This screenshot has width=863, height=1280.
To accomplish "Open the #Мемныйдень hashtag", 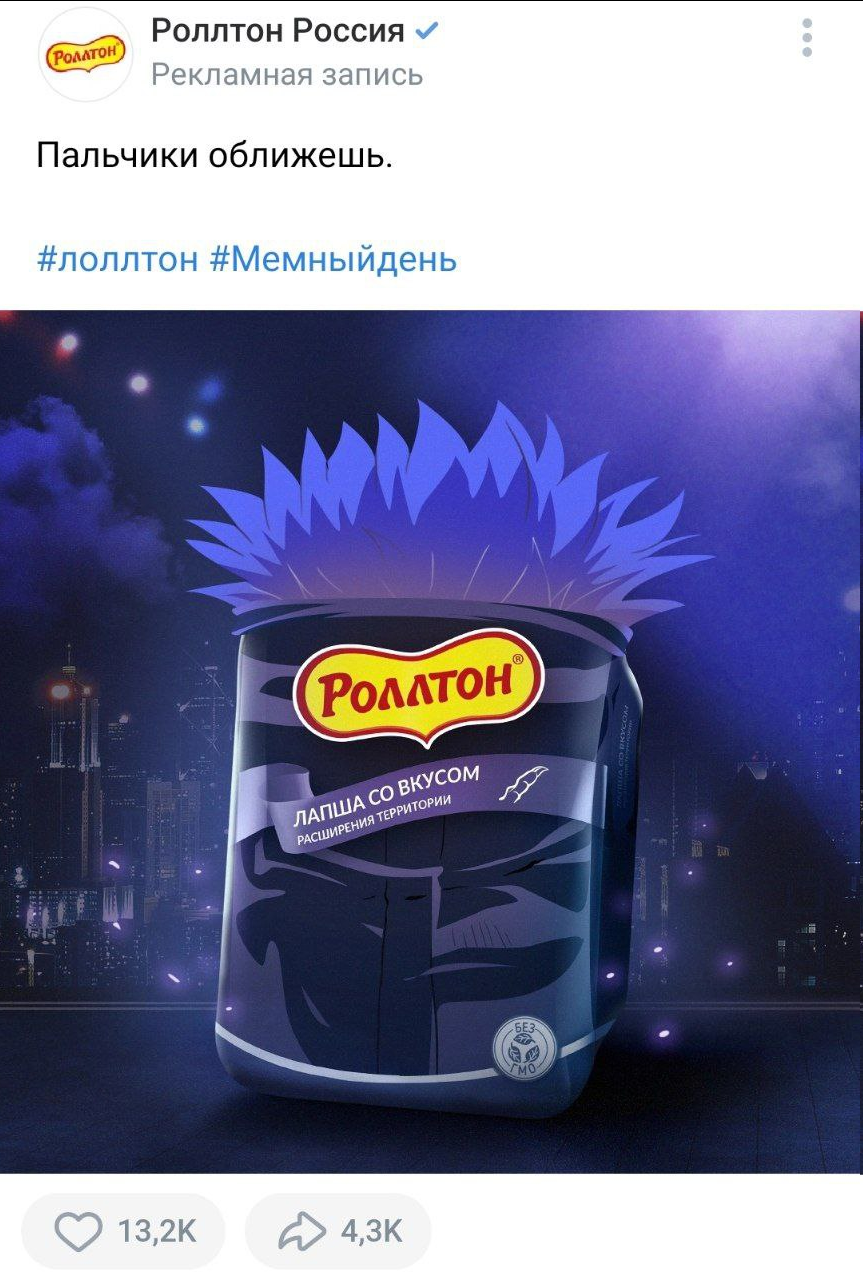I will pos(335,260).
